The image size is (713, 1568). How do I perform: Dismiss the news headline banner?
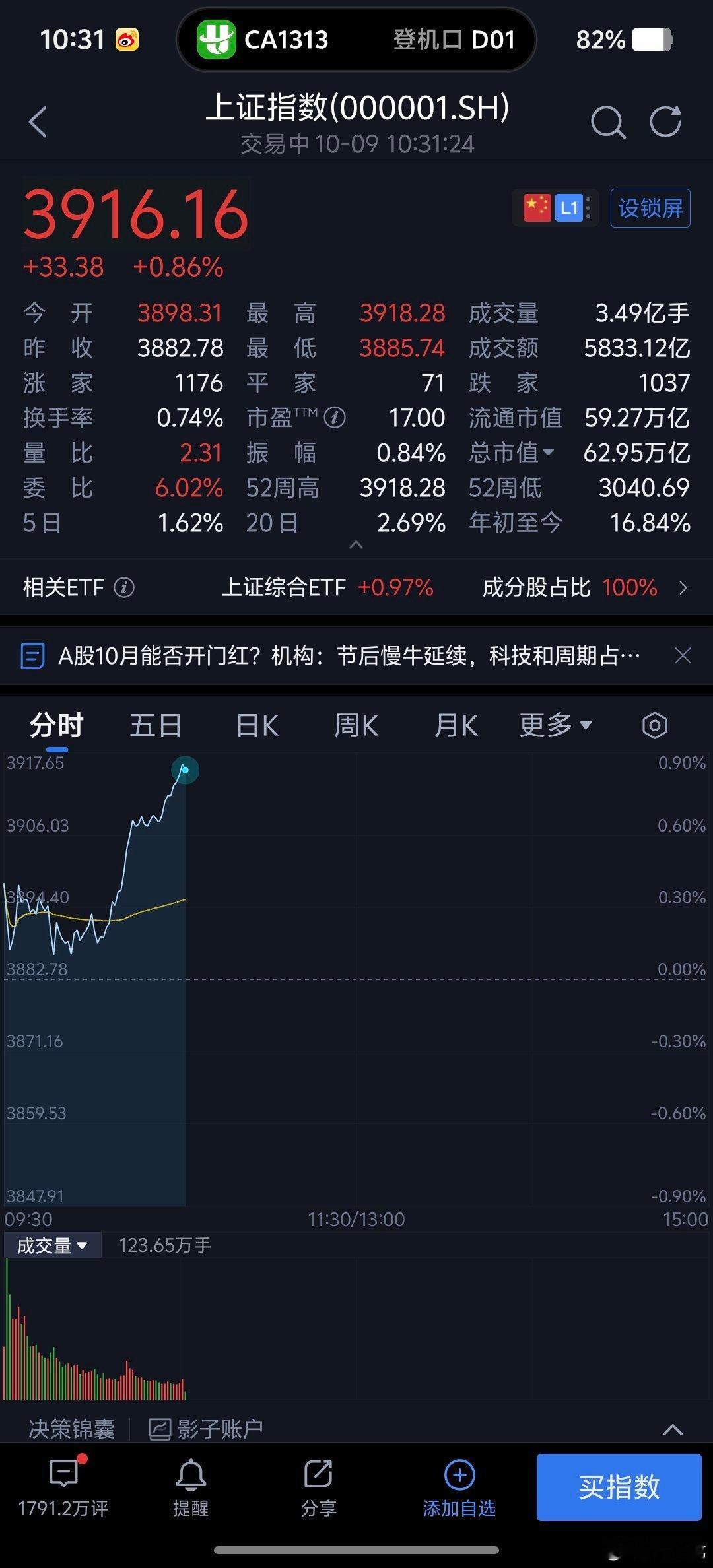pos(683,655)
